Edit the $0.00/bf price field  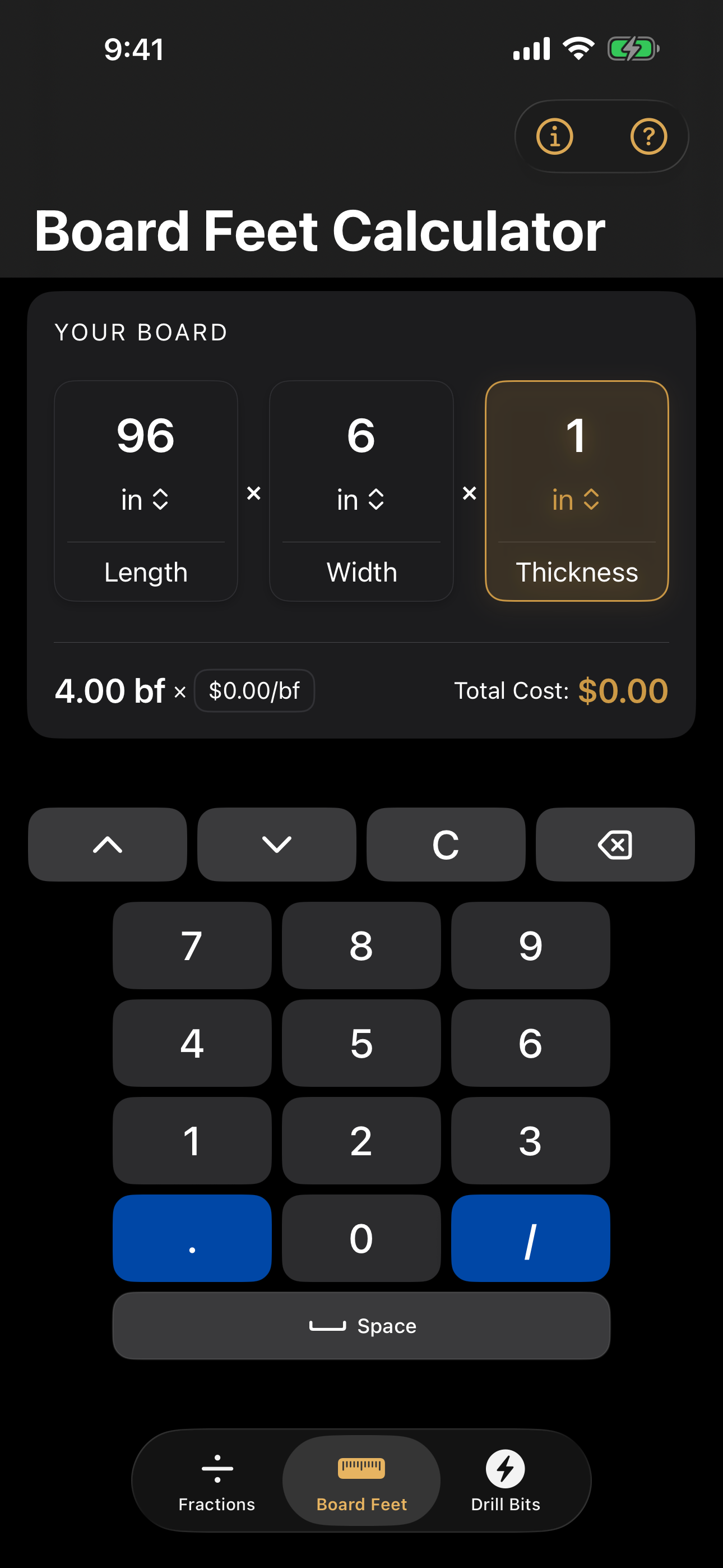[254, 691]
